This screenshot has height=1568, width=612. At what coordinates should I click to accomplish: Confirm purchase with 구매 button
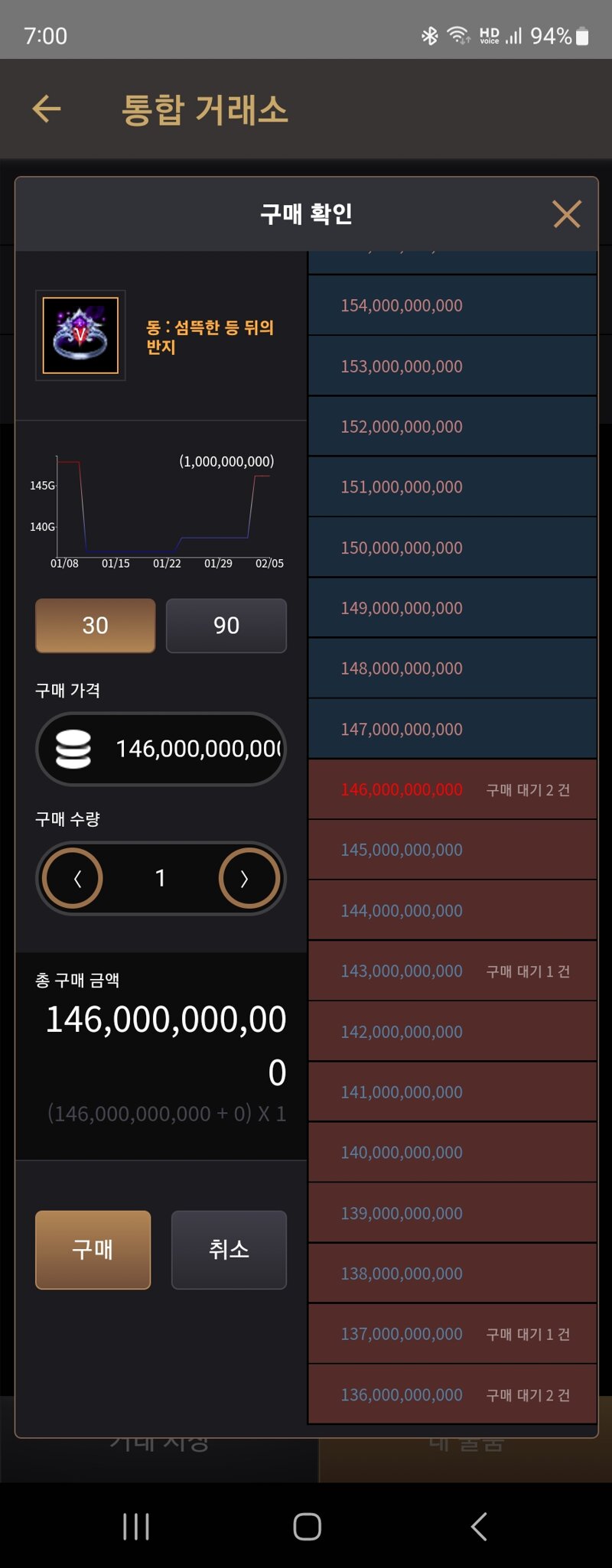tap(93, 1249)
